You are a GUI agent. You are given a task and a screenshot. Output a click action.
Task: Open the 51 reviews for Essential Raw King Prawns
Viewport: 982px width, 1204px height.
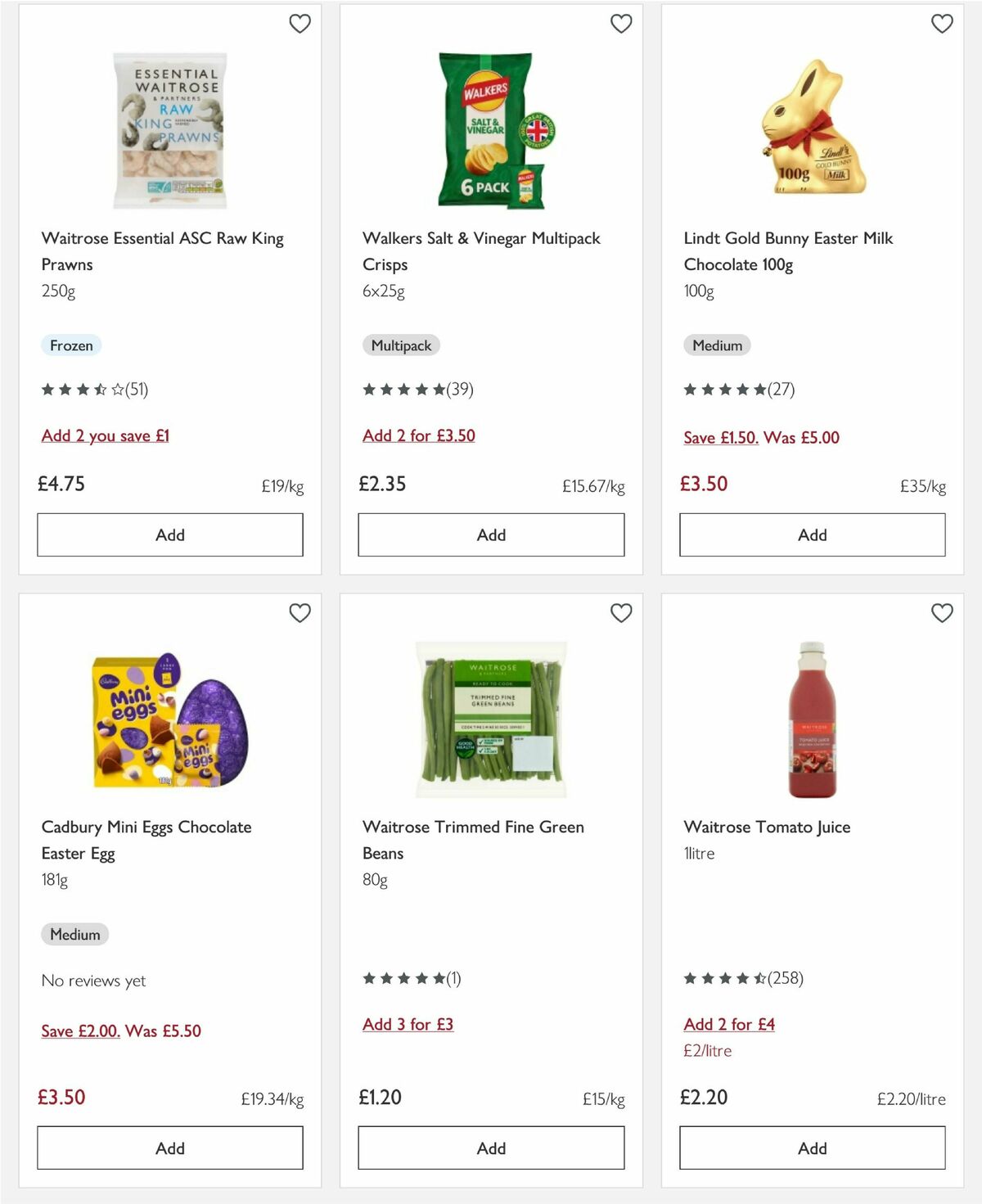point(96,390)
